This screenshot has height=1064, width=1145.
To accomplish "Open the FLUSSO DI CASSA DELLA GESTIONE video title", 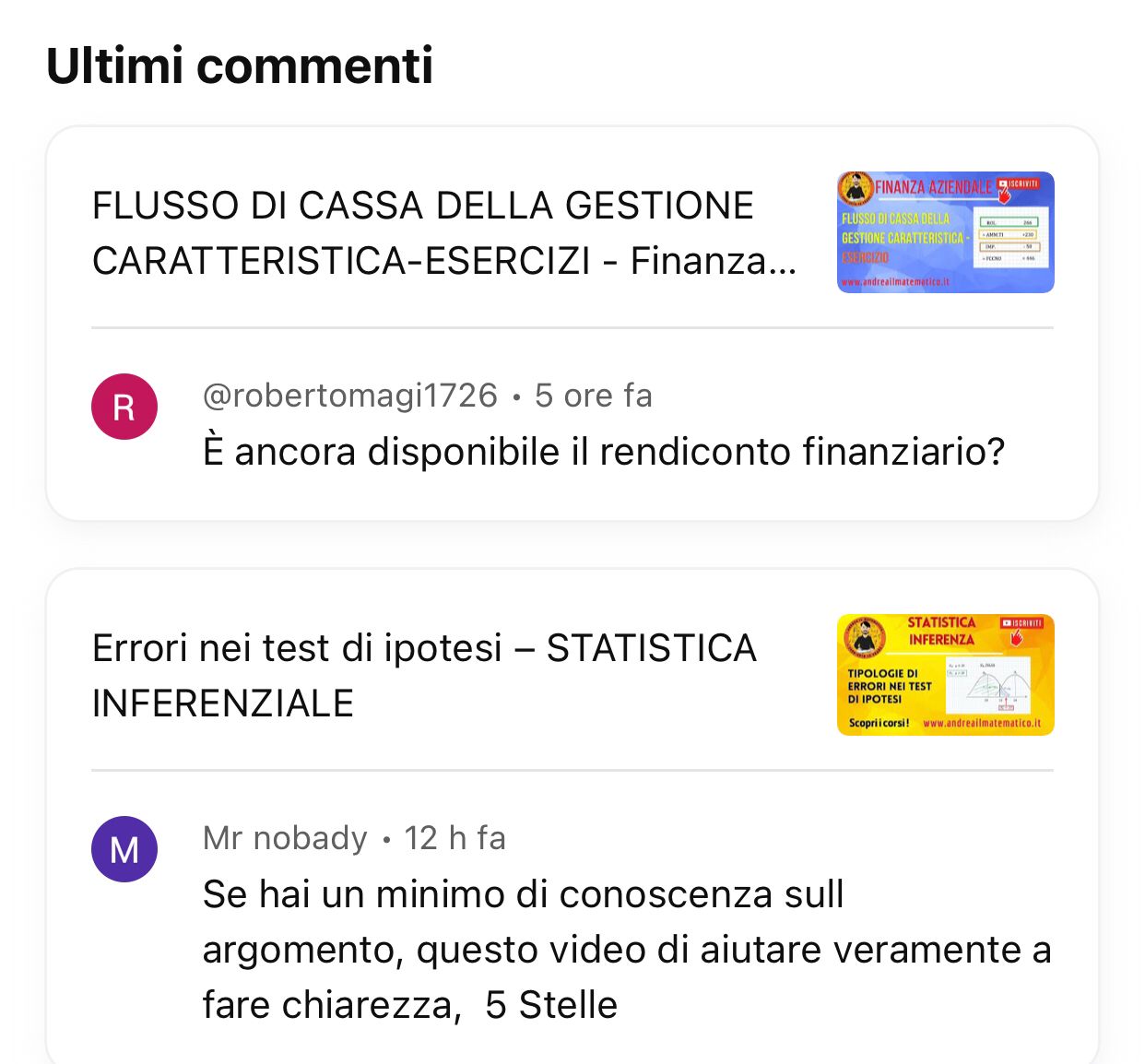I will pyautogui.click(x=444, y=232).
